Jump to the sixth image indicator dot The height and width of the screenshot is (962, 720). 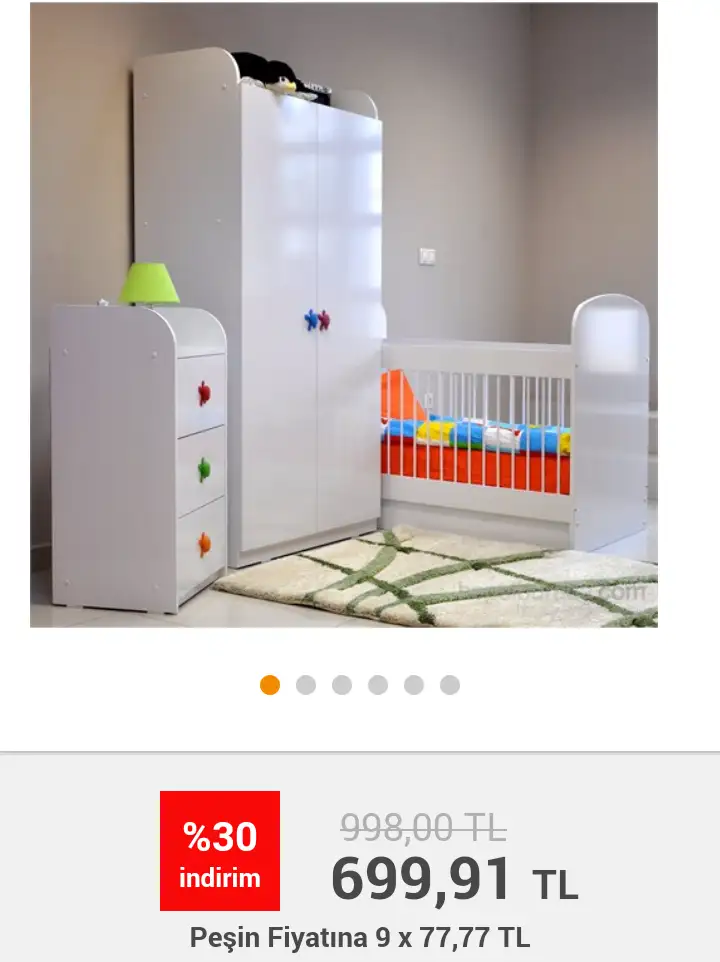tap(450, 685)
